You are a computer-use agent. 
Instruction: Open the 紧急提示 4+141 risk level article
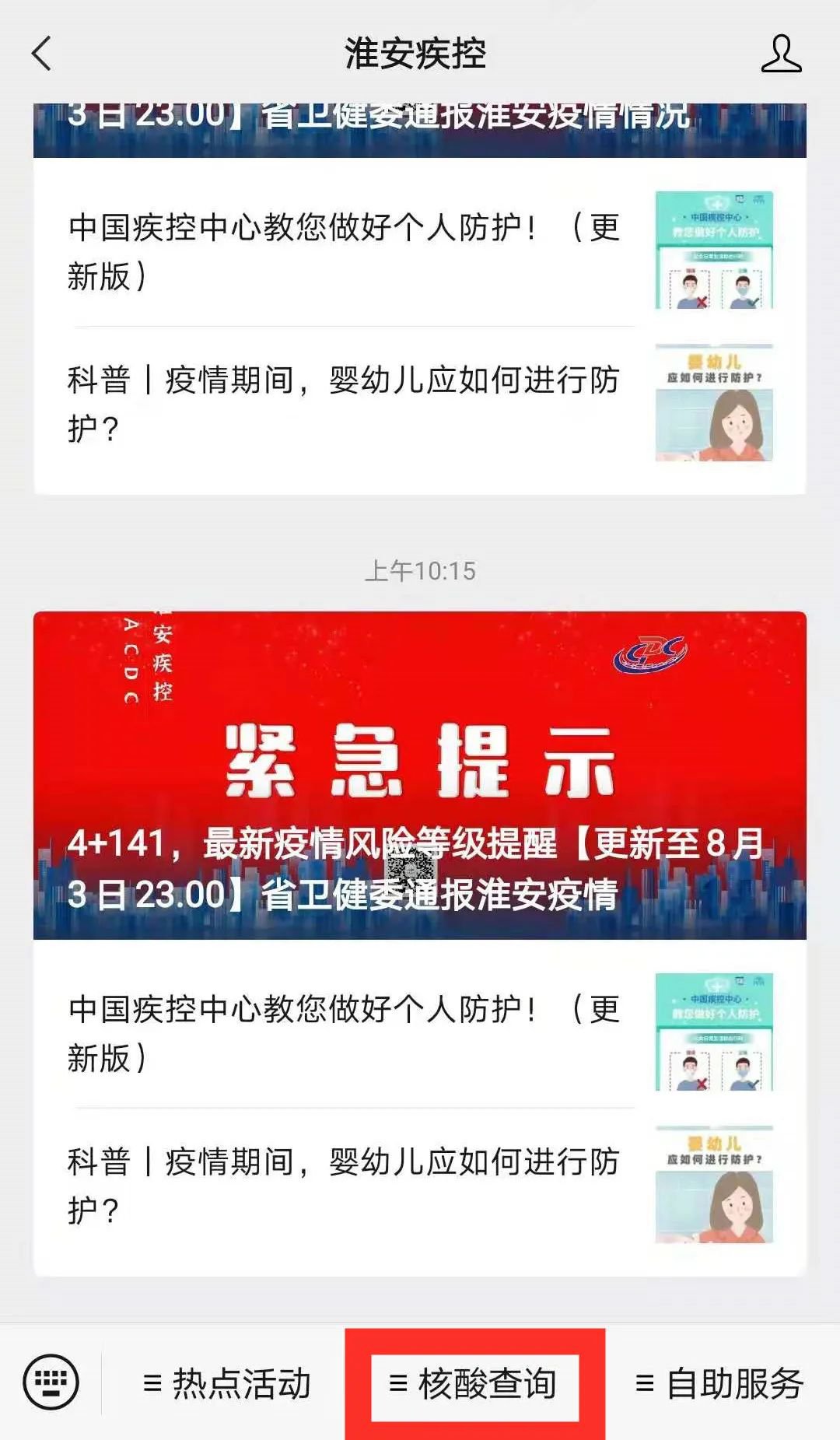pyautogui.click(x=419, y=776)
